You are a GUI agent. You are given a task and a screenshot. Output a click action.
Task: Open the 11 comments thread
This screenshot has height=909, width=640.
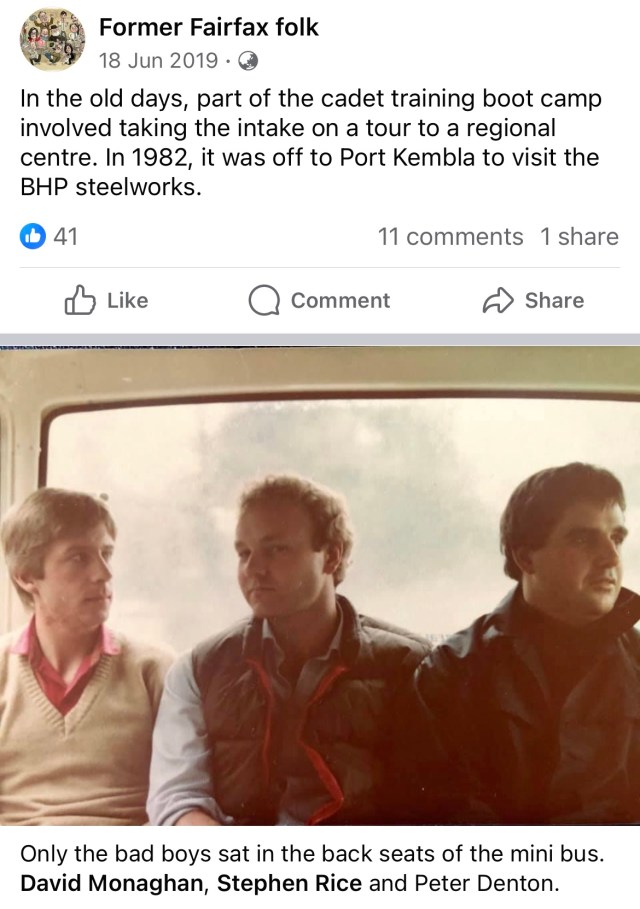click(x=450, y=237)
